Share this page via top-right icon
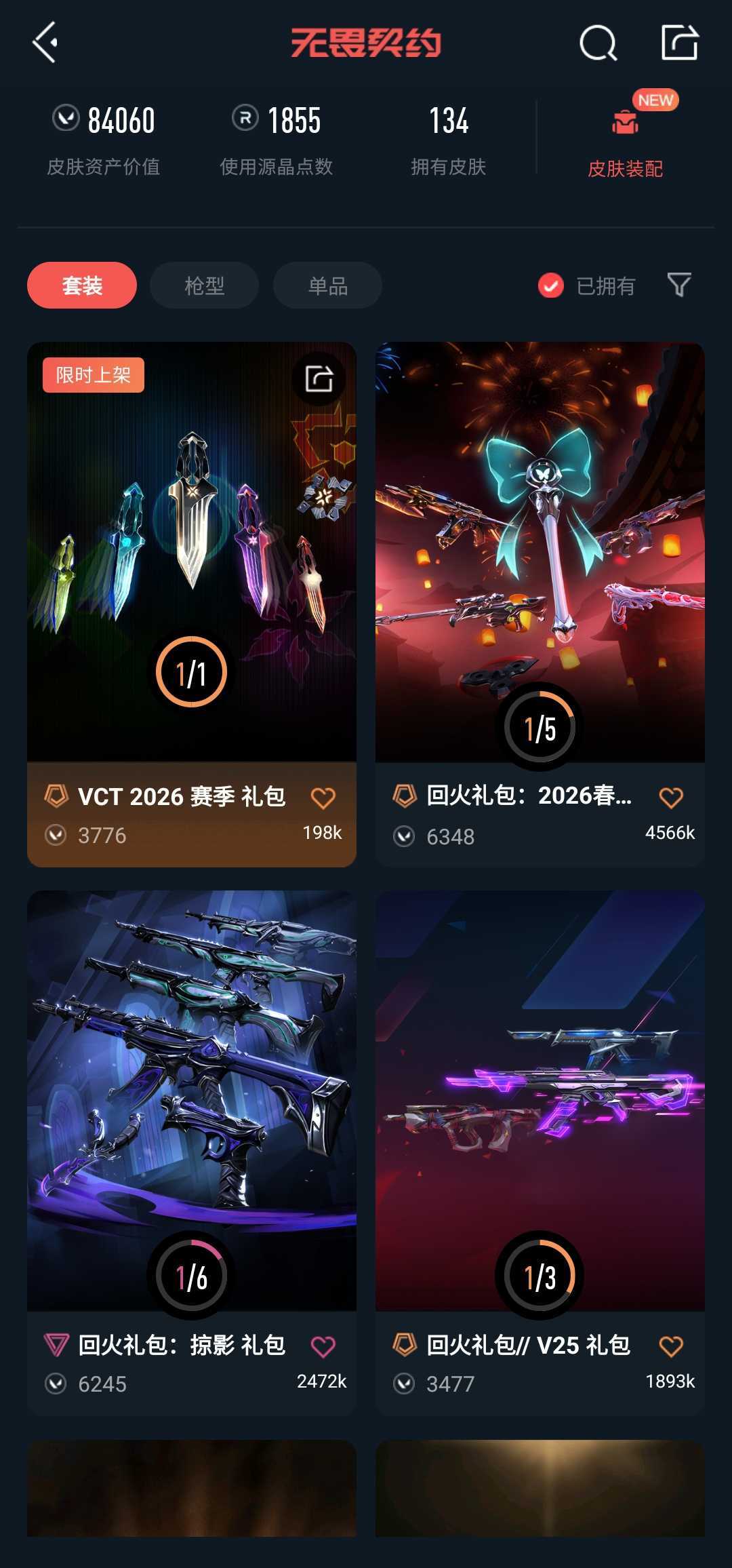Screen dimensions: 732x1568 click(x=679, y=43)
